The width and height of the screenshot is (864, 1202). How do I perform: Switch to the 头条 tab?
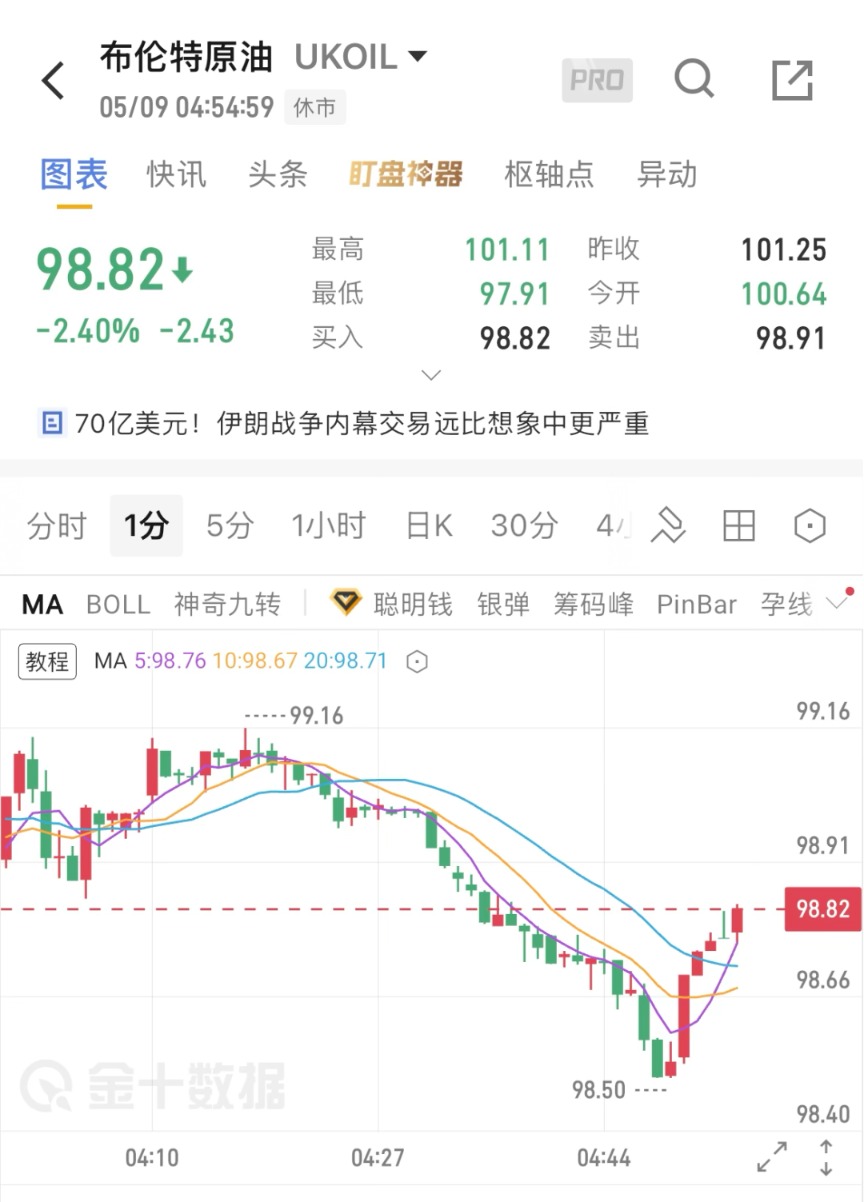click(x=277, y=175)
